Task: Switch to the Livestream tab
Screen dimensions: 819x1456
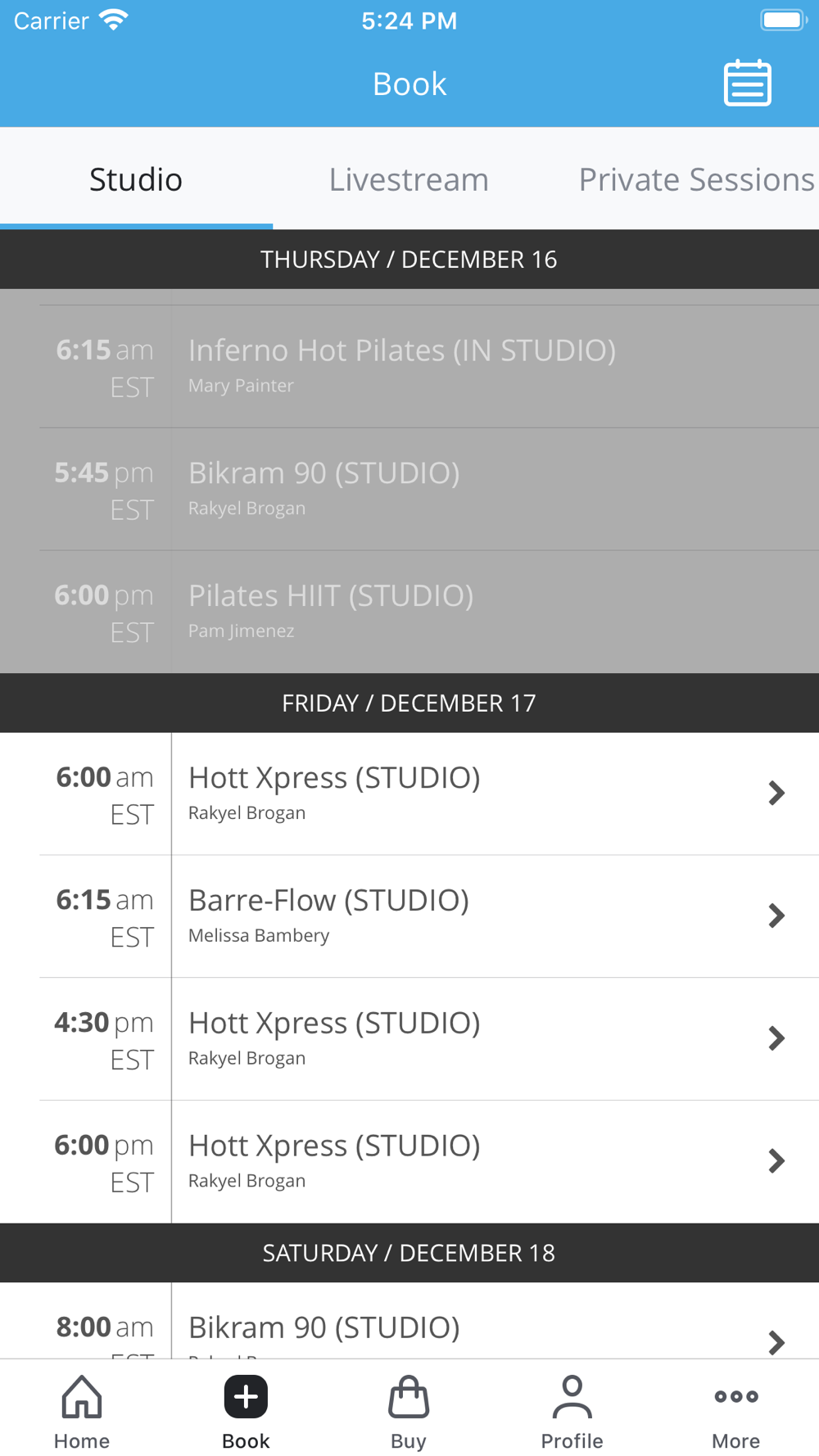Action: coord(409,179)
